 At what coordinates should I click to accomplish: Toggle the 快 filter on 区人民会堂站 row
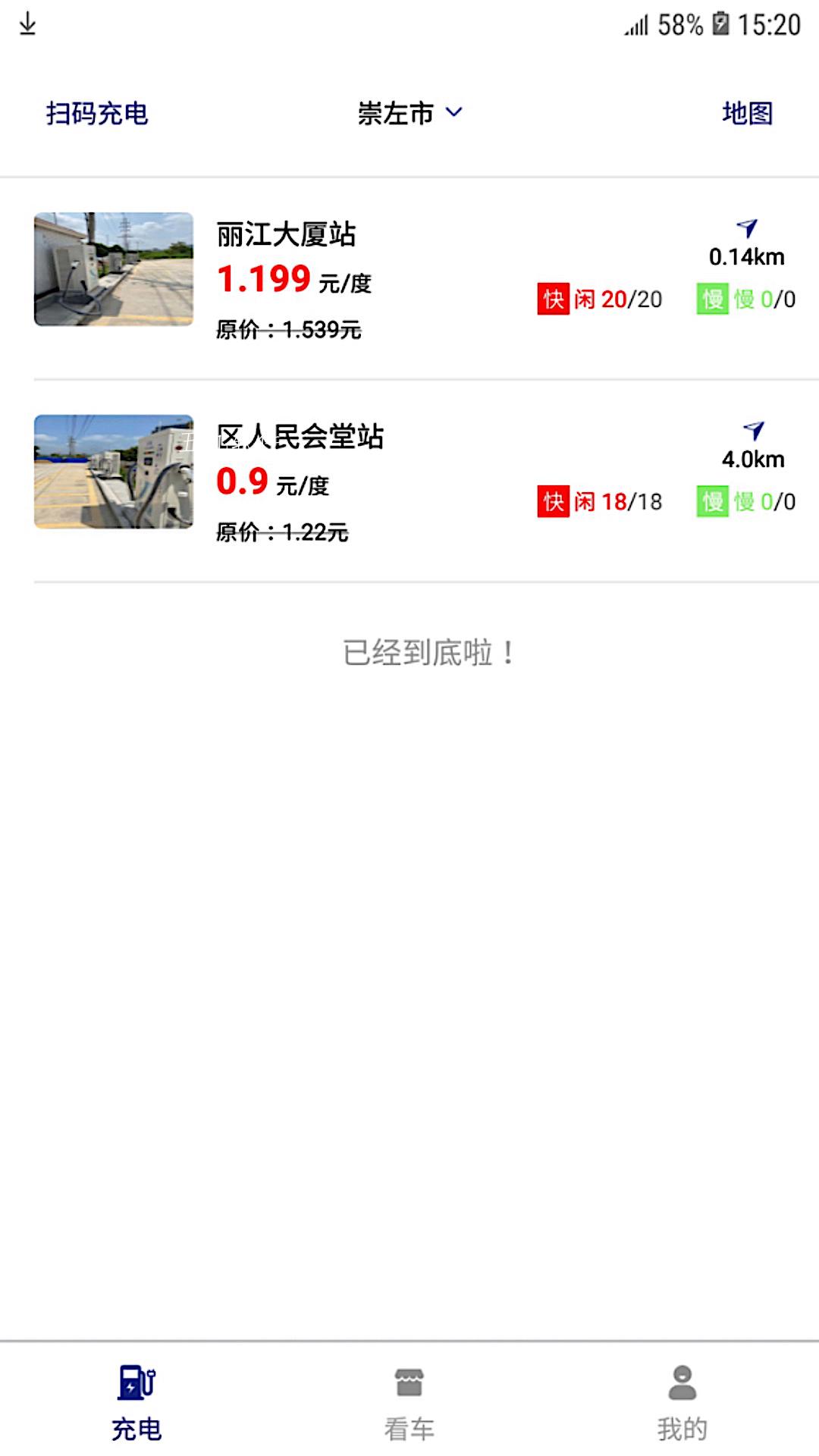[x=552, y=502]
